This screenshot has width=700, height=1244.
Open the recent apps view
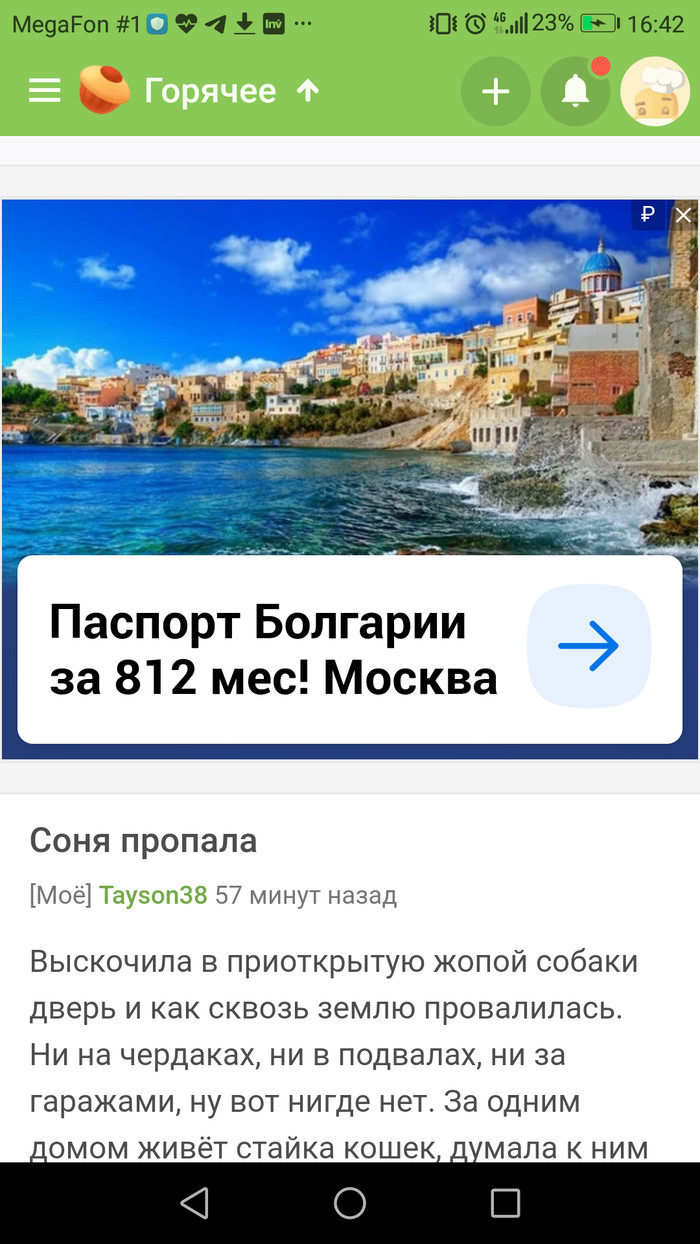[505, 1203]
